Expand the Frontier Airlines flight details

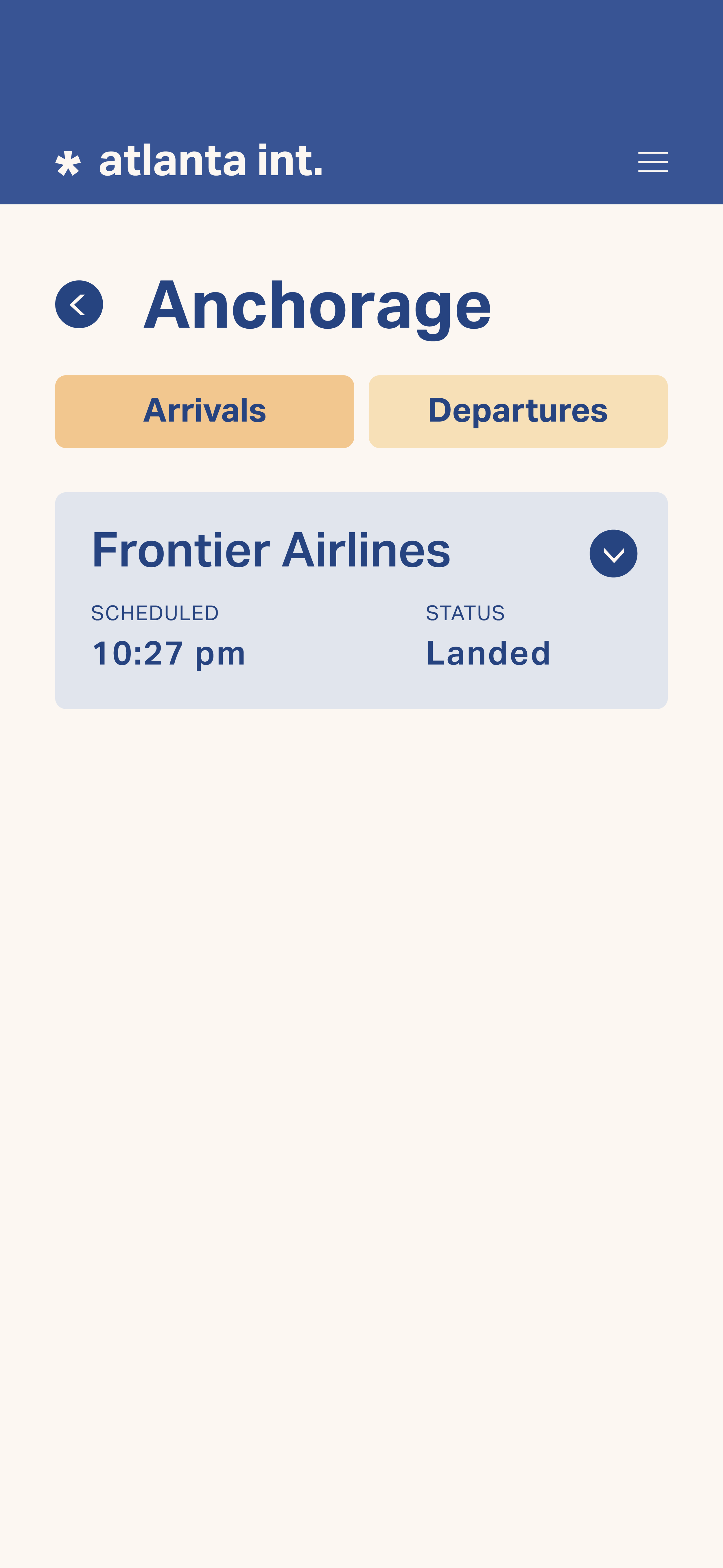613,553
